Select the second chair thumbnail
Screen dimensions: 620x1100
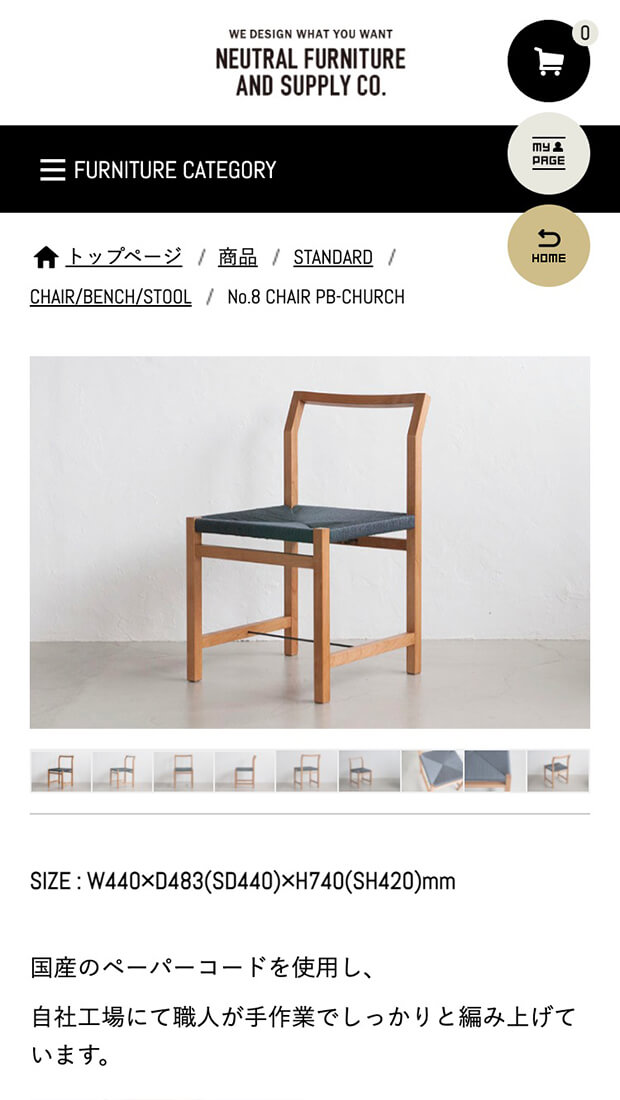[x=122, y=771]
